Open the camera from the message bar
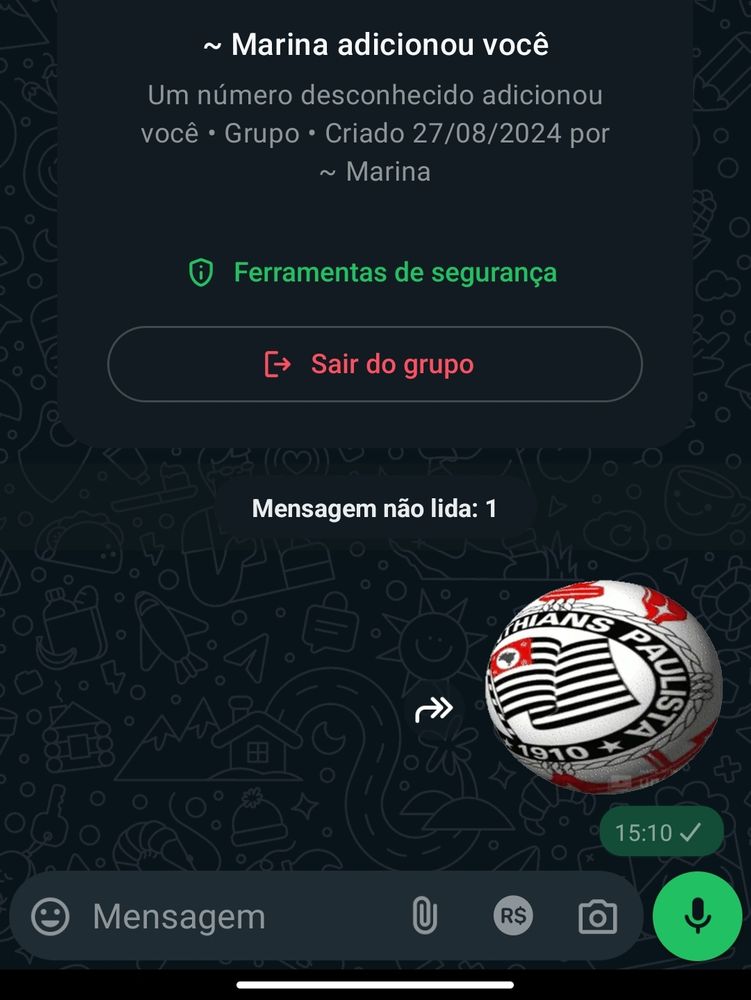This screenshot has width=751, height=1000. pos(597,916)
